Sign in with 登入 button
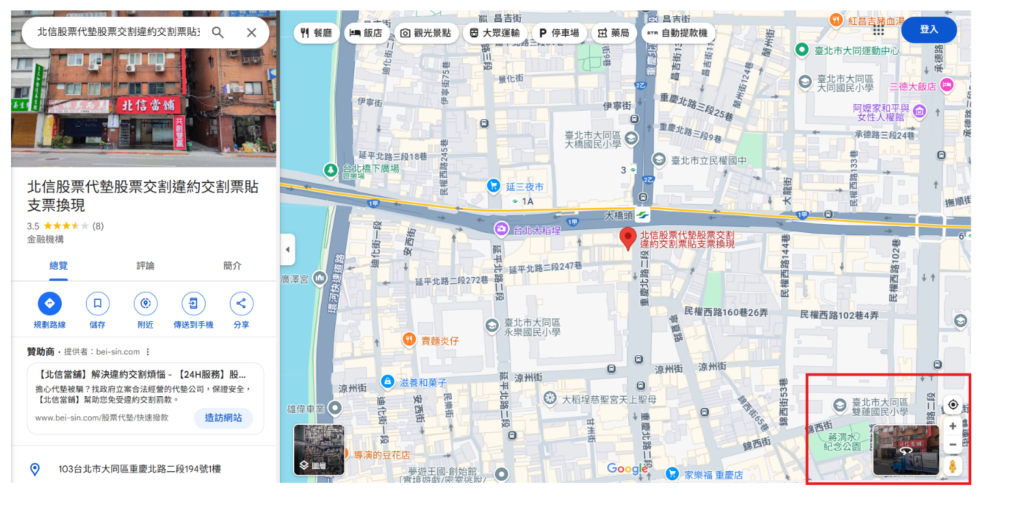1024x505 pixels. pos(928,30)
